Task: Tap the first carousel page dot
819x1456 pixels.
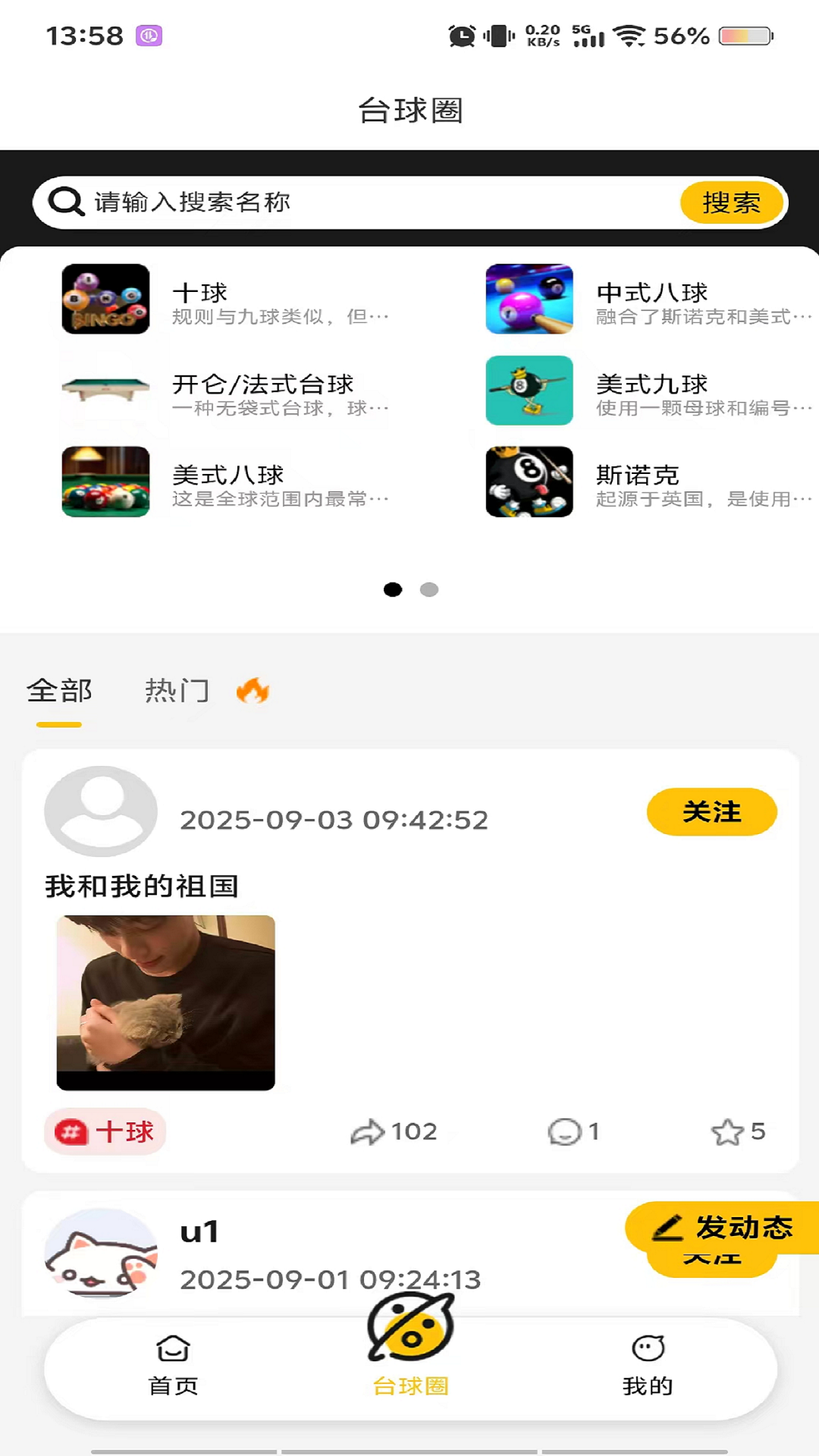Action: pyautogui.click(x=393, y=589)
